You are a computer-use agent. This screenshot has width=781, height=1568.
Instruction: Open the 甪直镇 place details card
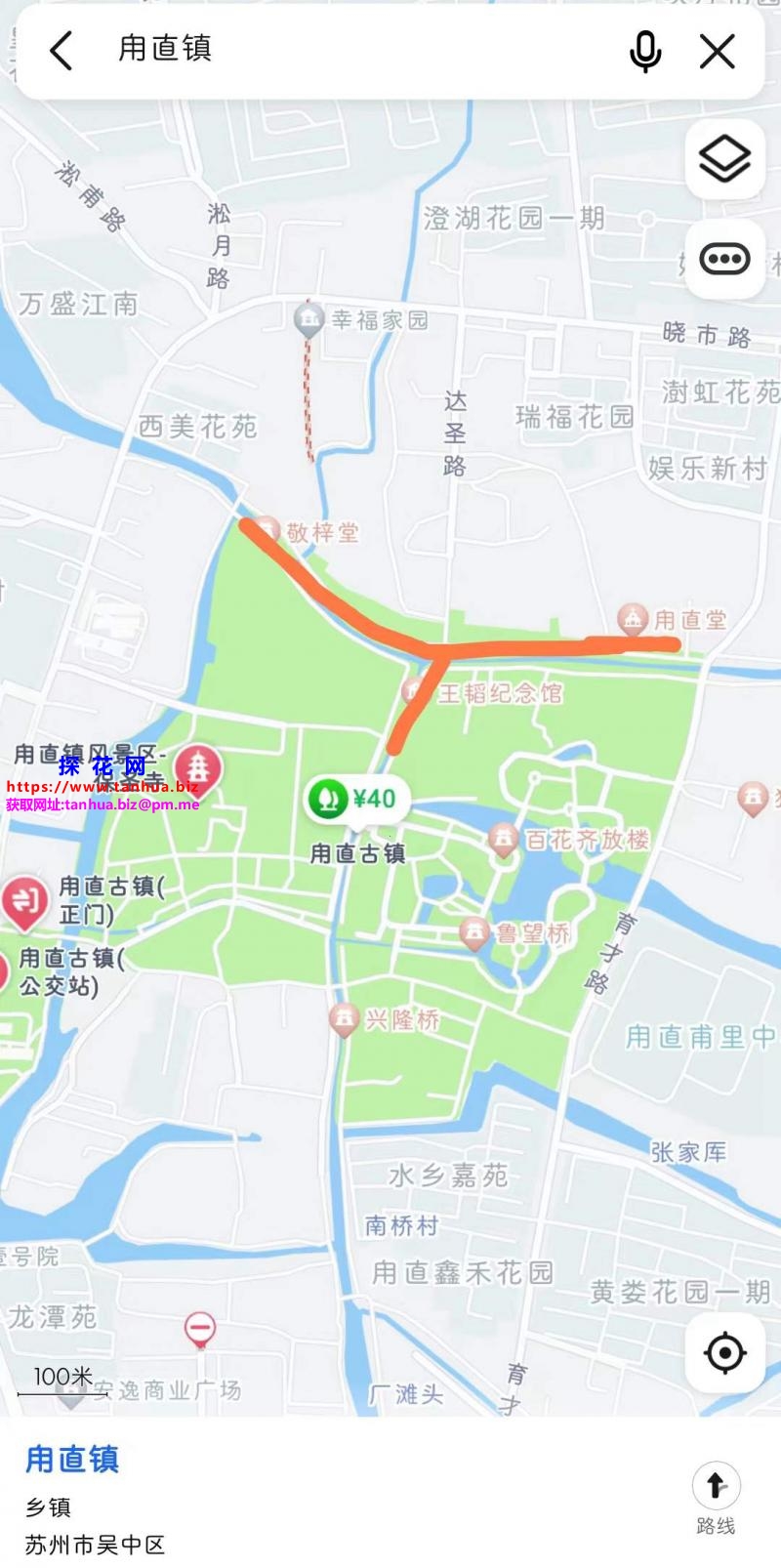[293, 1494]
